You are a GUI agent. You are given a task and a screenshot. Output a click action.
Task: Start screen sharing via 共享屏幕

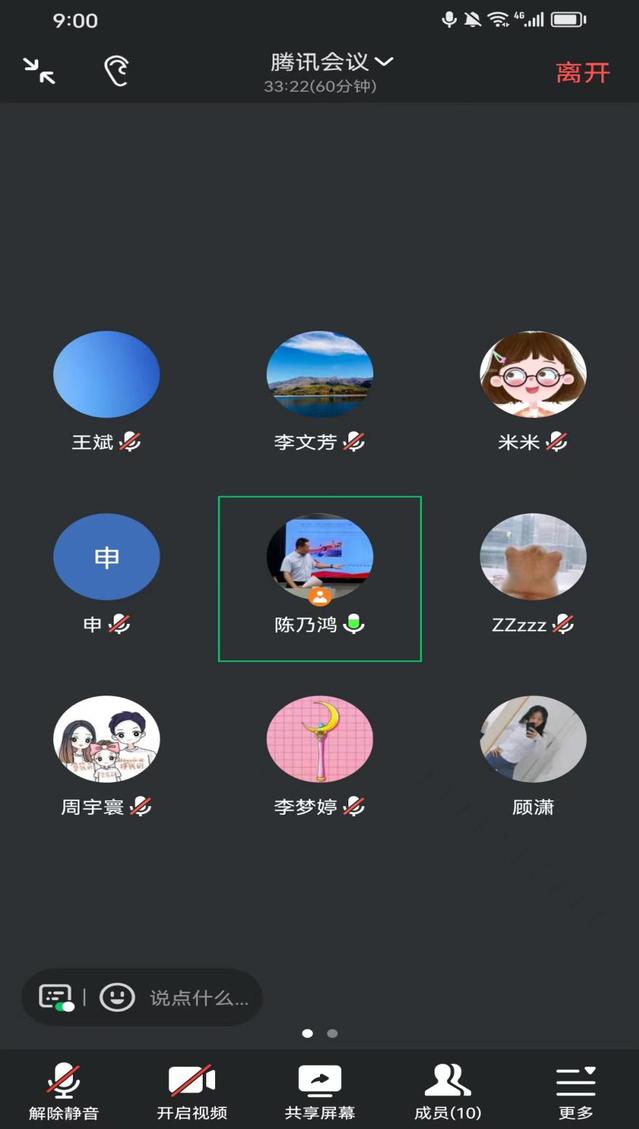point(320,1092)
